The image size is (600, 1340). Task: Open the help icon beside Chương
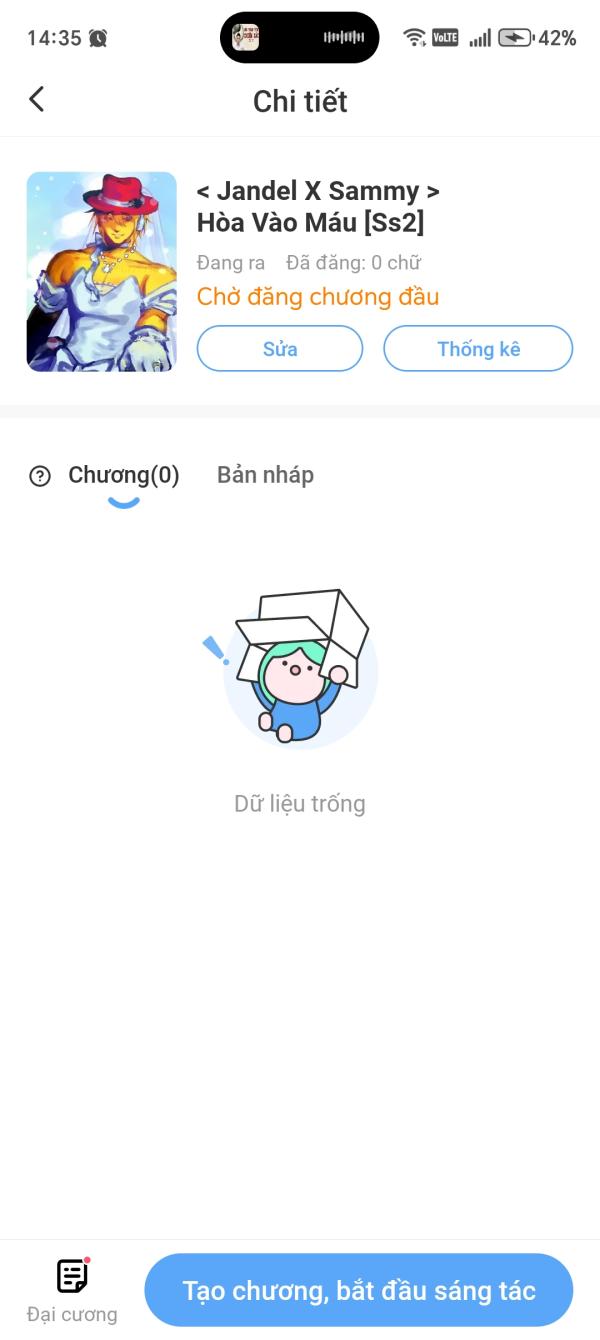40,476
